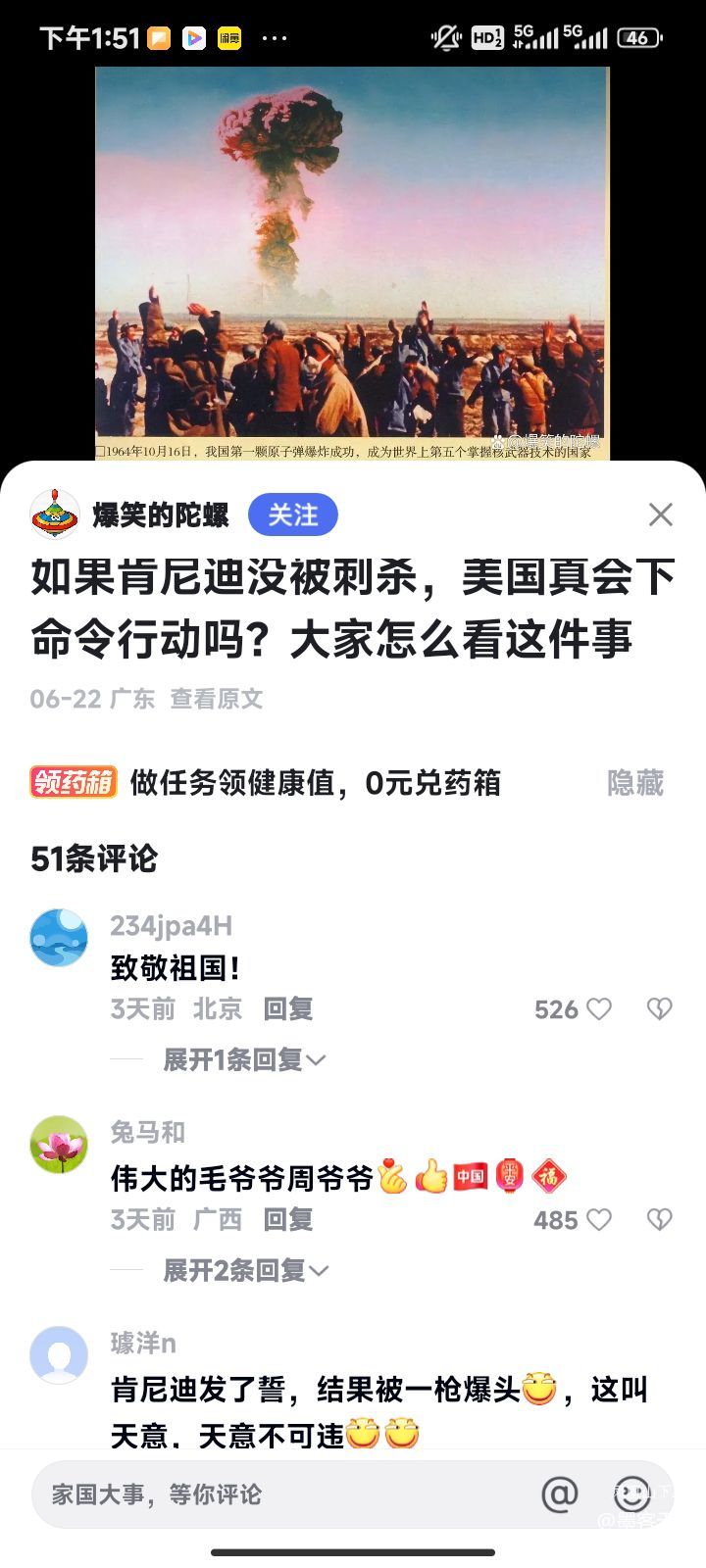Image resolution: width=706 pixels, height=1568 pixels.
Task: Follow 爆笑的陀螺 with the 关注 button
Action: (x=292, y=514)
